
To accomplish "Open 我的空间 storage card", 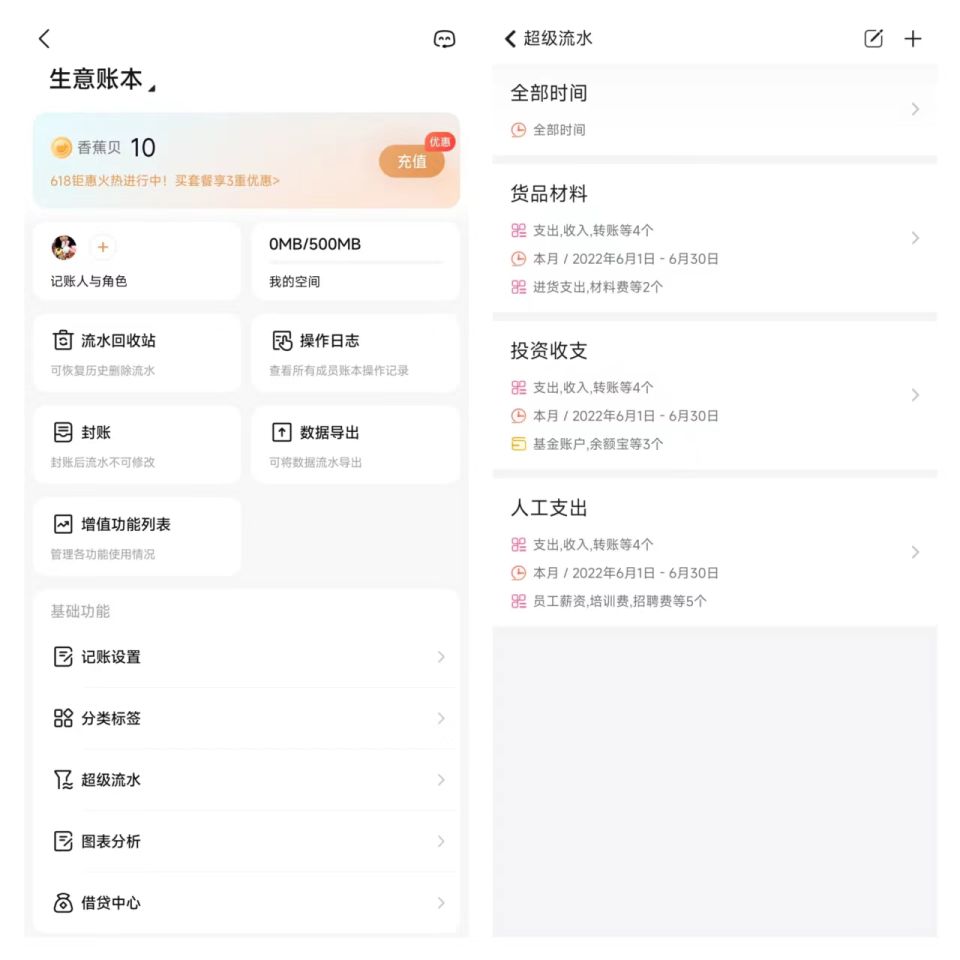I will 355,261.
